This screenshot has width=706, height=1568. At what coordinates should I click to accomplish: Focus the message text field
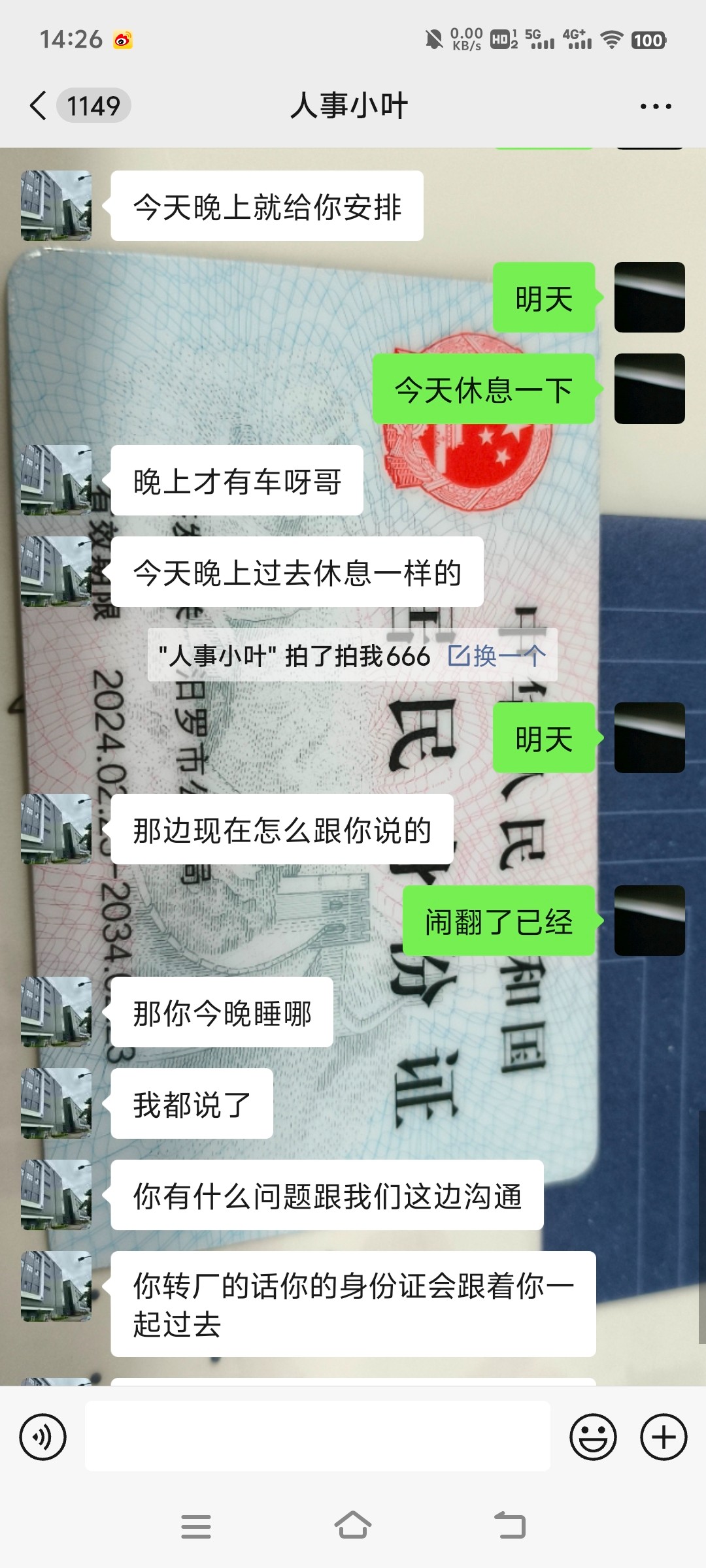[x=318, y=1436]
